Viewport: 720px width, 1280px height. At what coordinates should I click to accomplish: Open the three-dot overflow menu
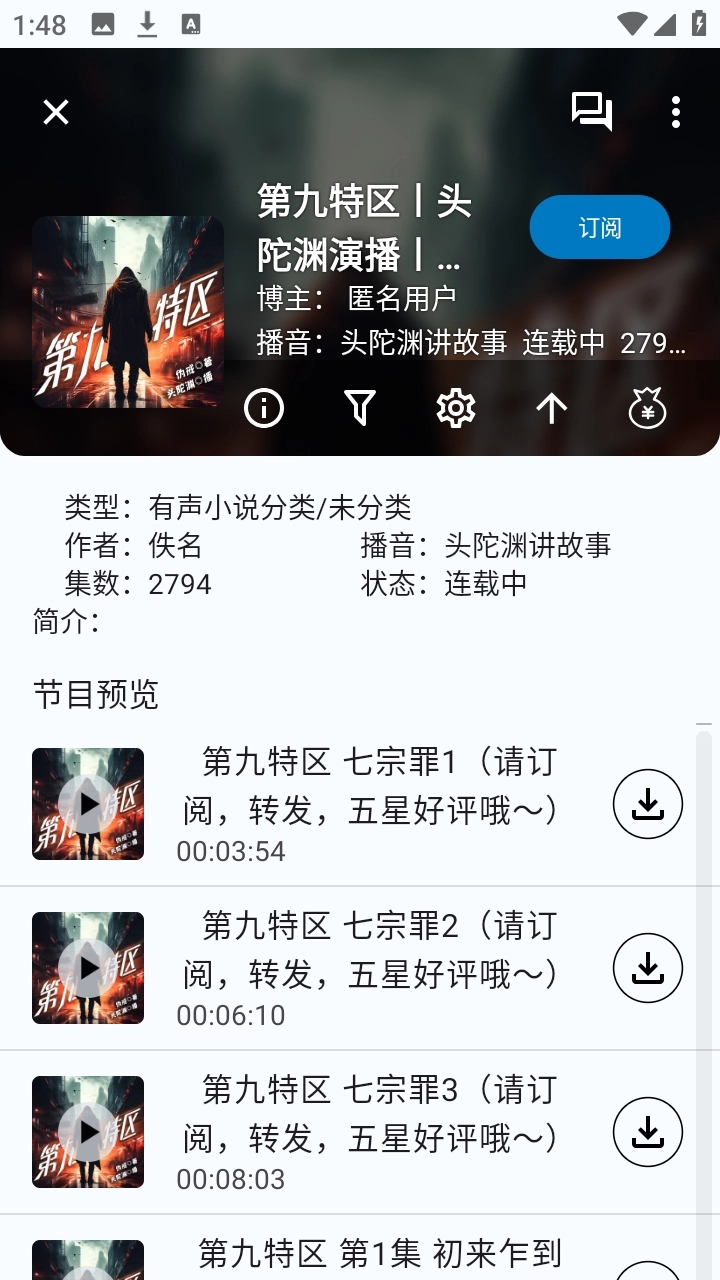point(675,112)
